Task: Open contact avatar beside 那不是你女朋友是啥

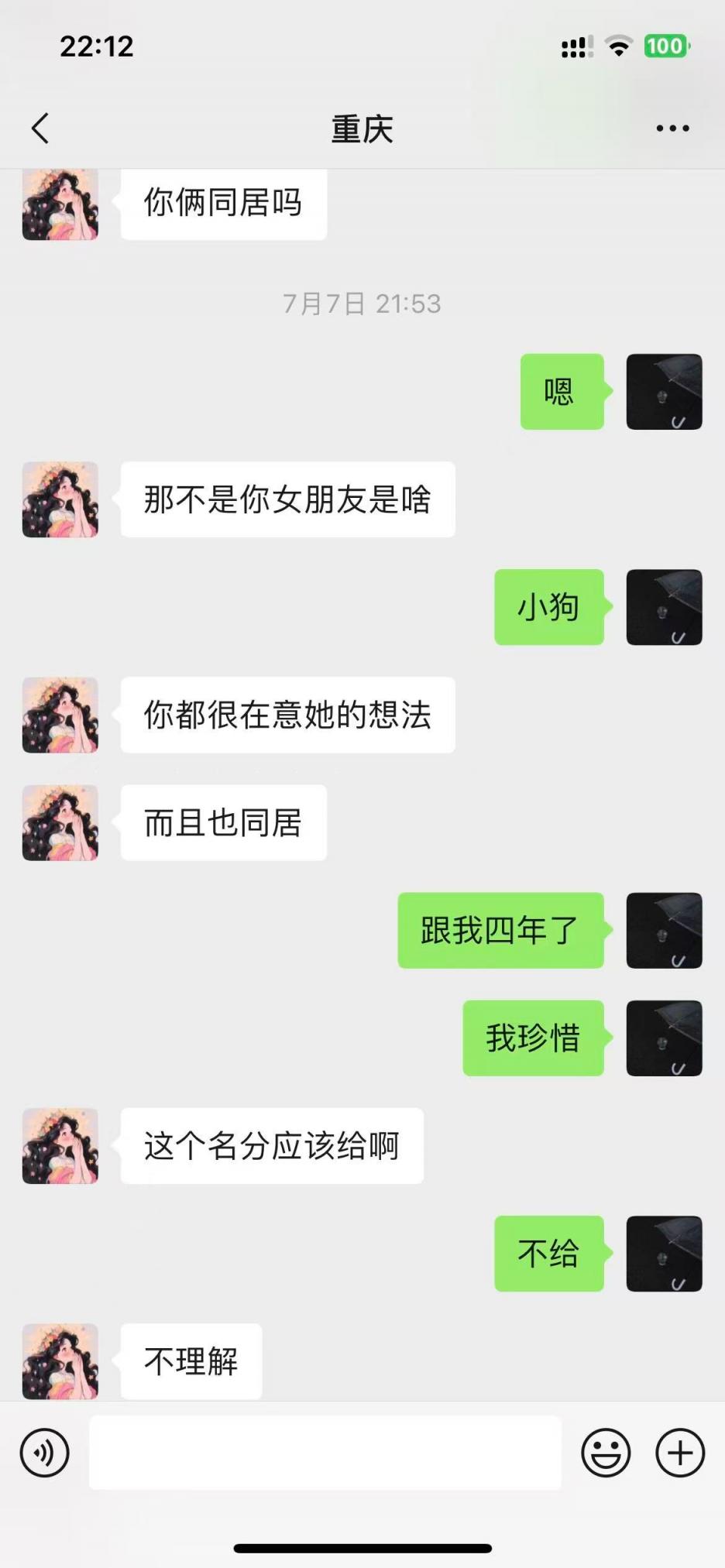Action: (x=60, y=499)
